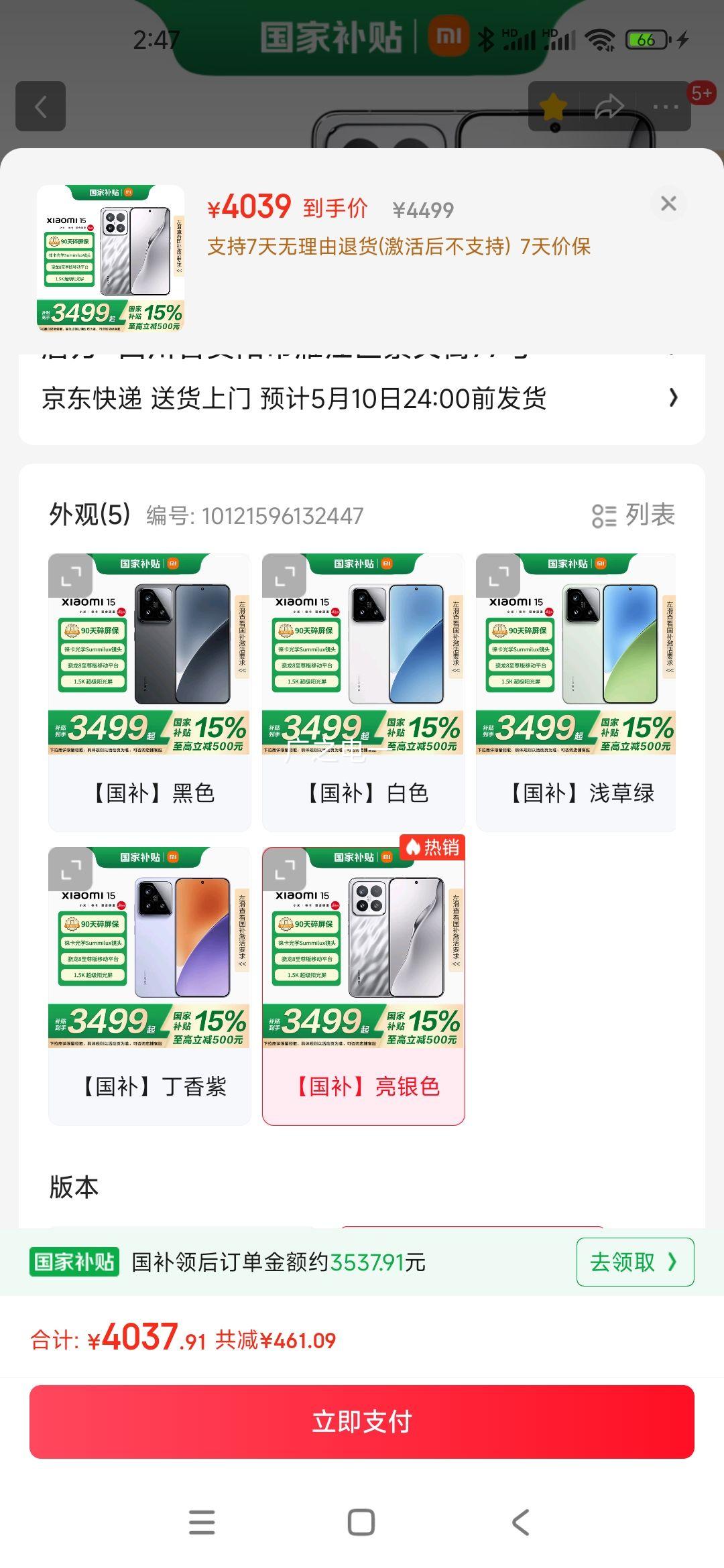Open recent apps from the navigation bar
Image resolution: width=724 pixels, height=1568 pixels.
point(202,1522)
